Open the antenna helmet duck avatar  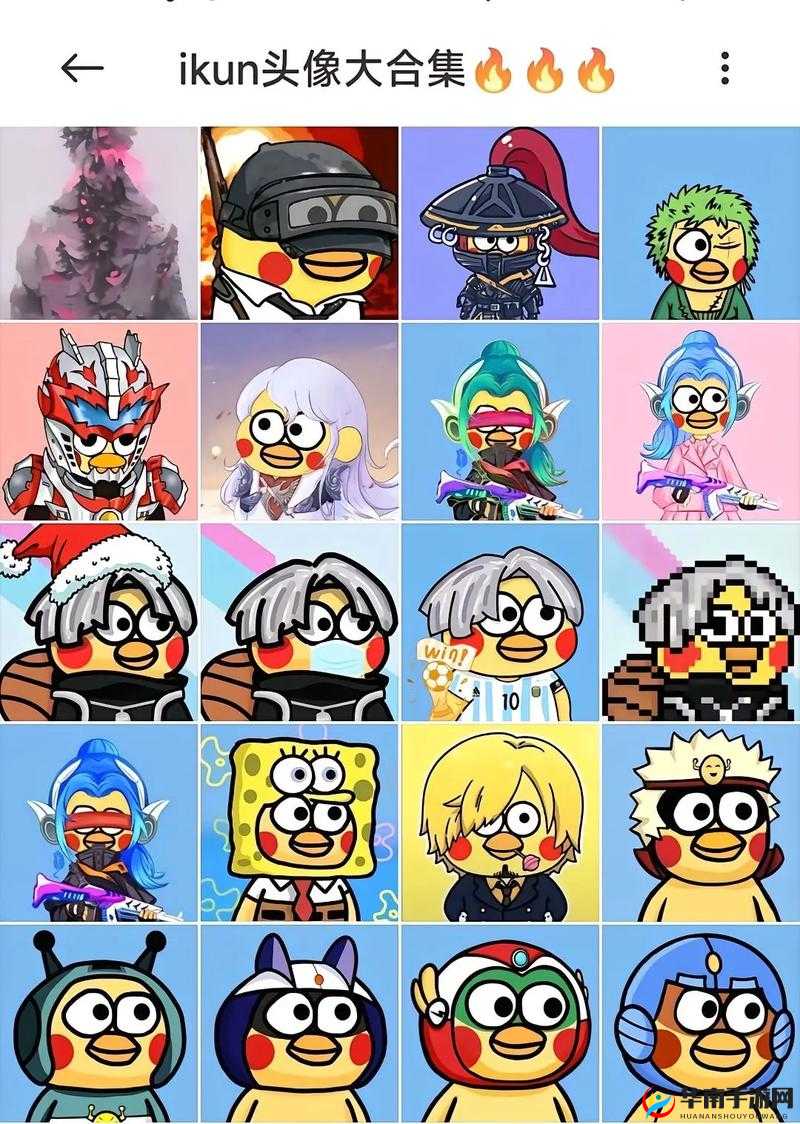[98, 1022]
